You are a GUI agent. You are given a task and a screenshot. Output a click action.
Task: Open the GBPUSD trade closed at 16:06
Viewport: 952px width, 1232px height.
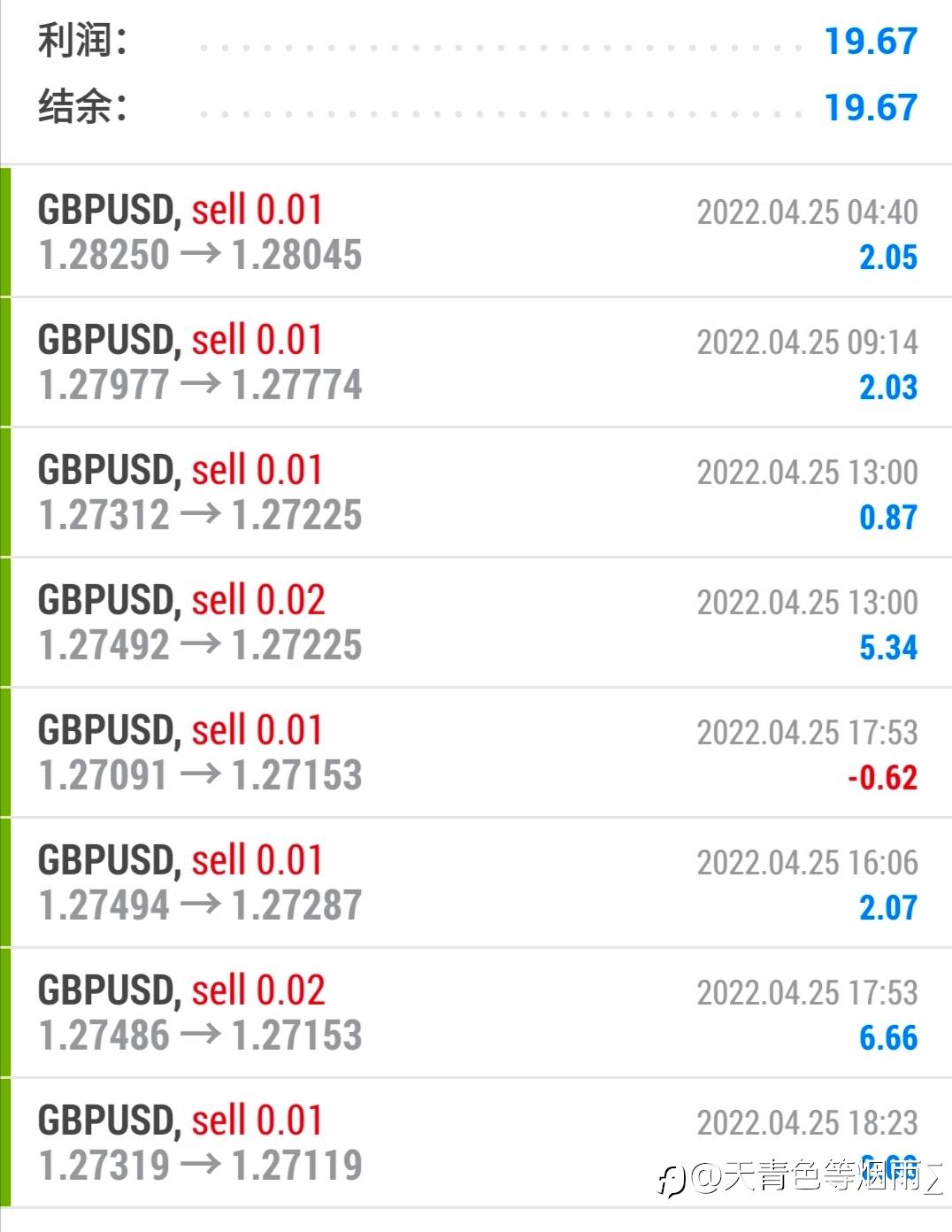[x=478, y=882]
